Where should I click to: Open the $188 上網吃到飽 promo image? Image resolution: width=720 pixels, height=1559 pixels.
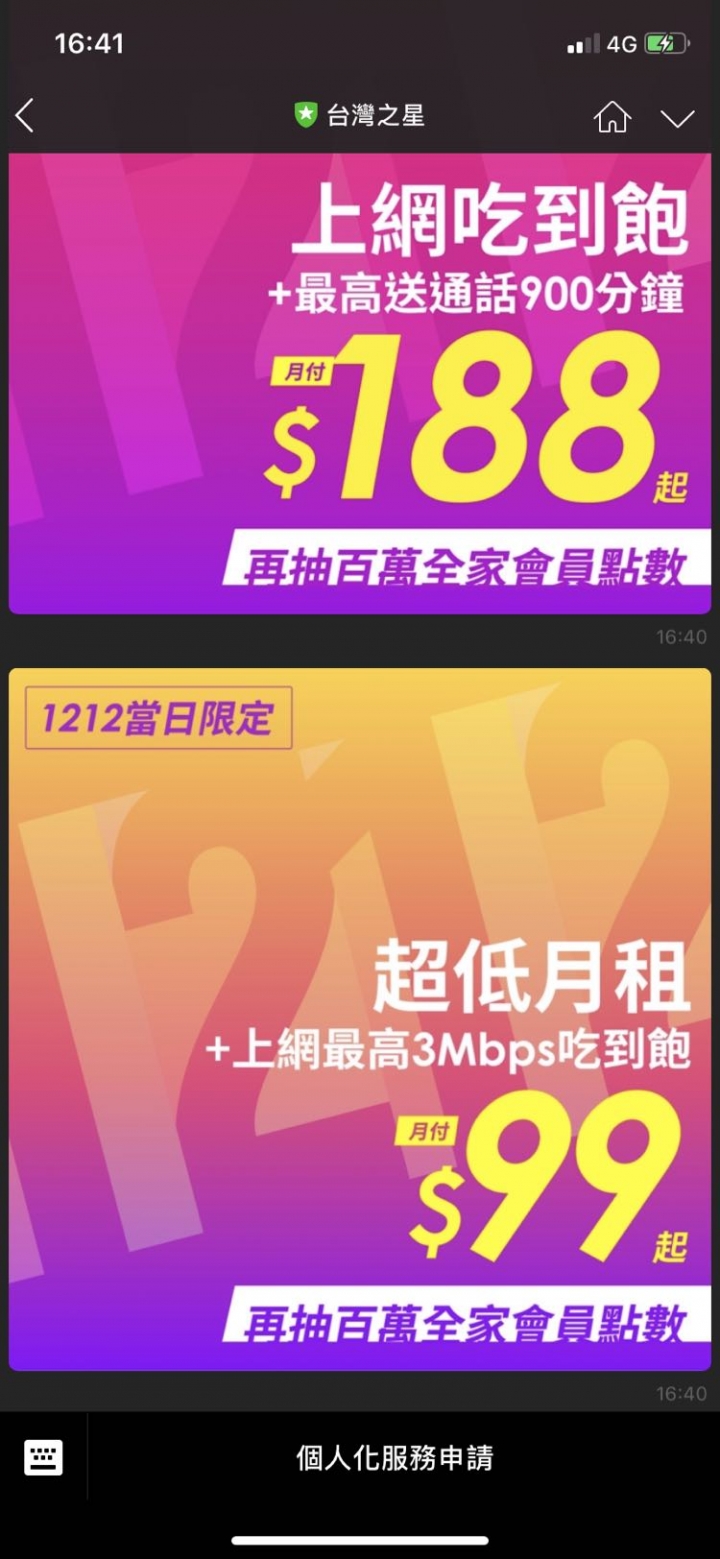pos(360,385)
